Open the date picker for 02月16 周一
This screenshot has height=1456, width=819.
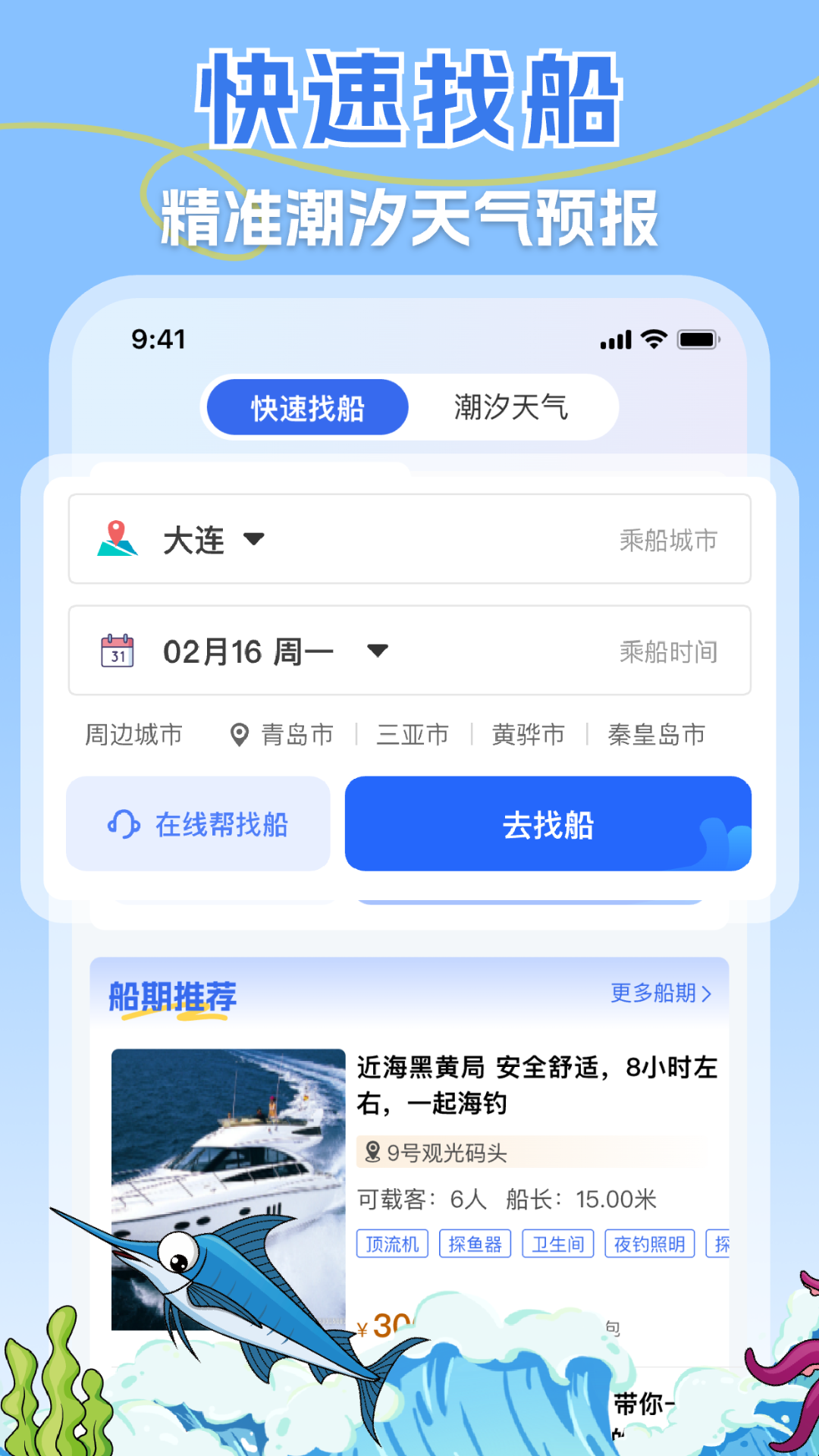(378, 651)
